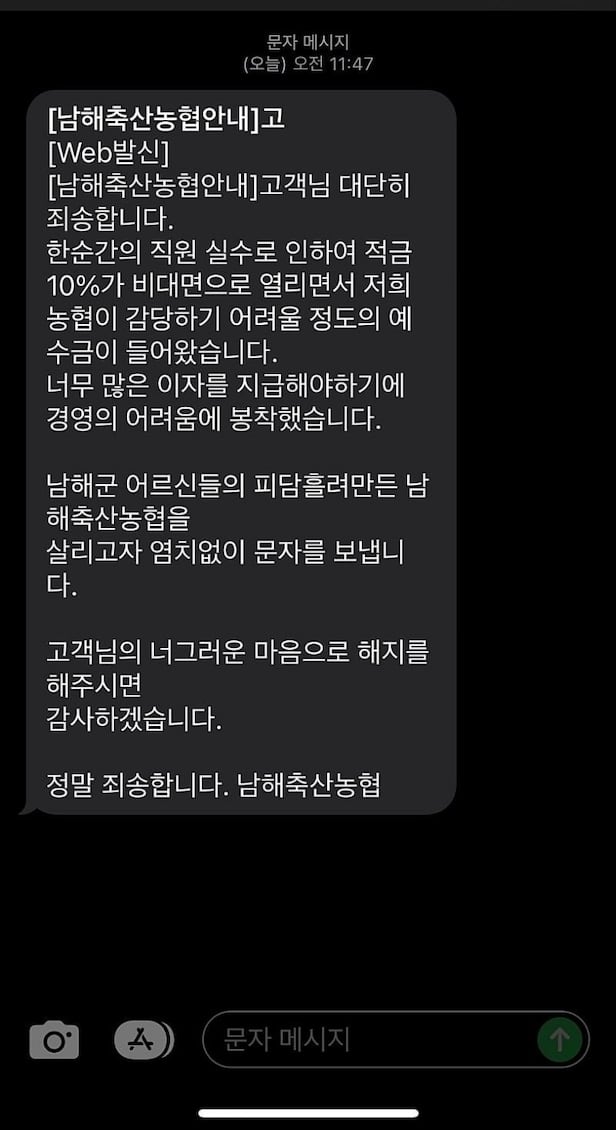
Task: Open the camera to attach a photo
Action: (x=54, y=1040)
